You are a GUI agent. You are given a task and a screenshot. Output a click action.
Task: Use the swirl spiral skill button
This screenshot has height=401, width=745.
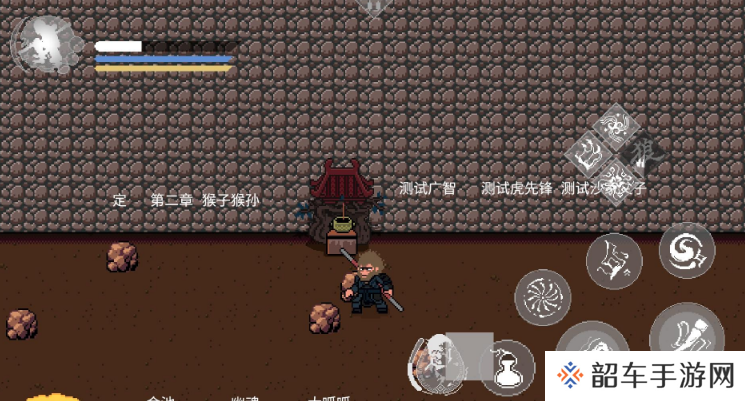click(x=686, y=250)
